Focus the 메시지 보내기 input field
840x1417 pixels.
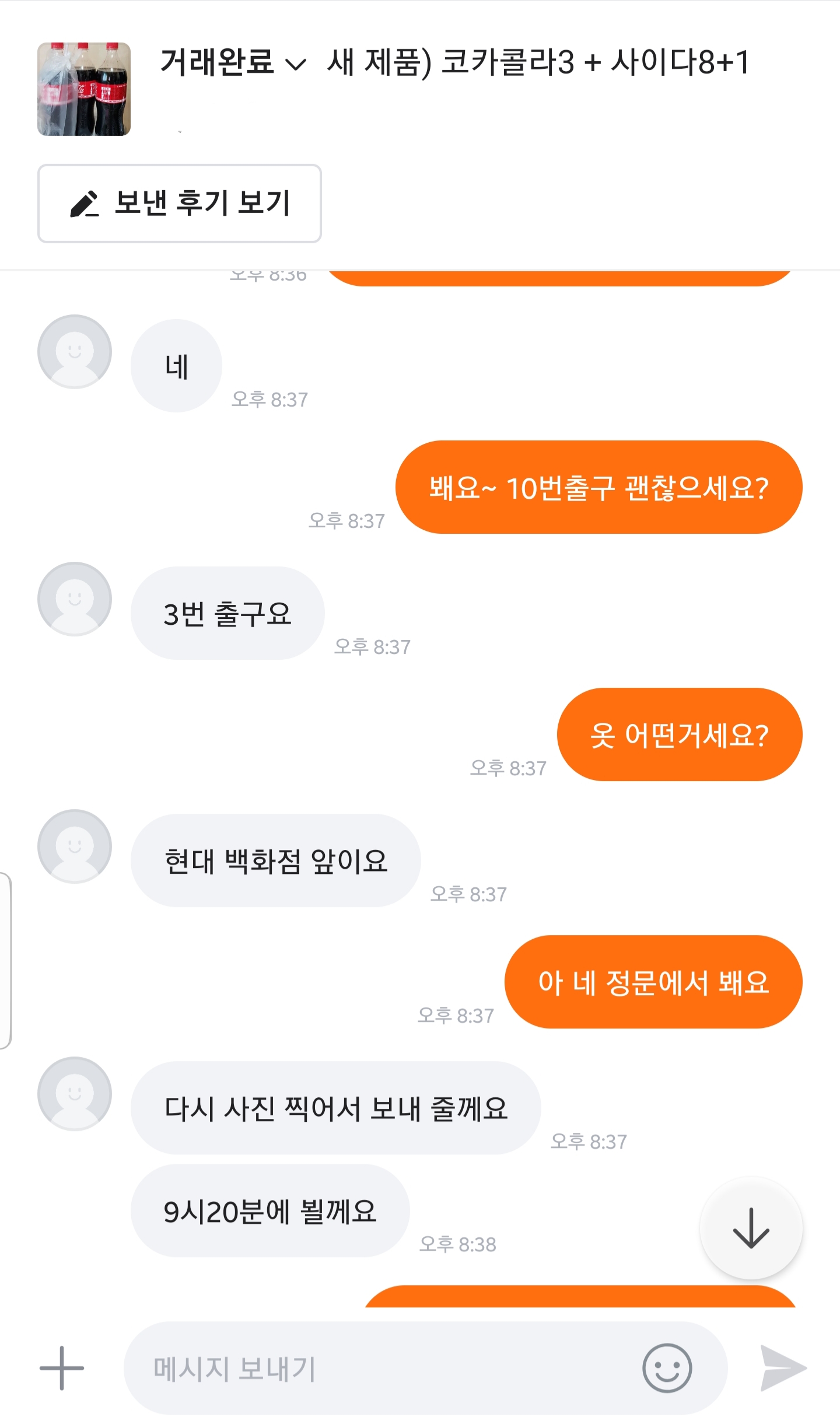pyautogui.click(x=379, y=1367)
